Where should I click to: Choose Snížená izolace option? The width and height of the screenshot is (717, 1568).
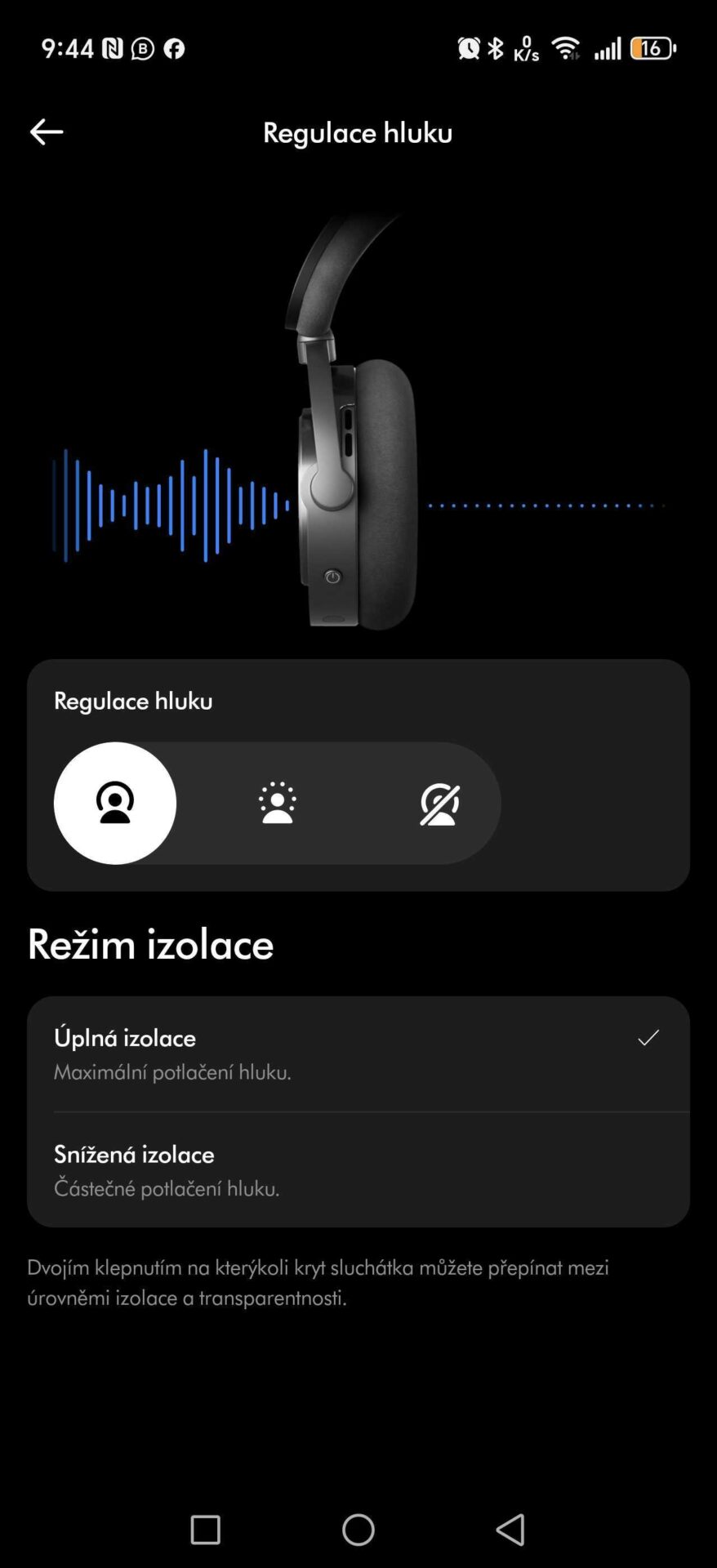(x=358, y=1169)
